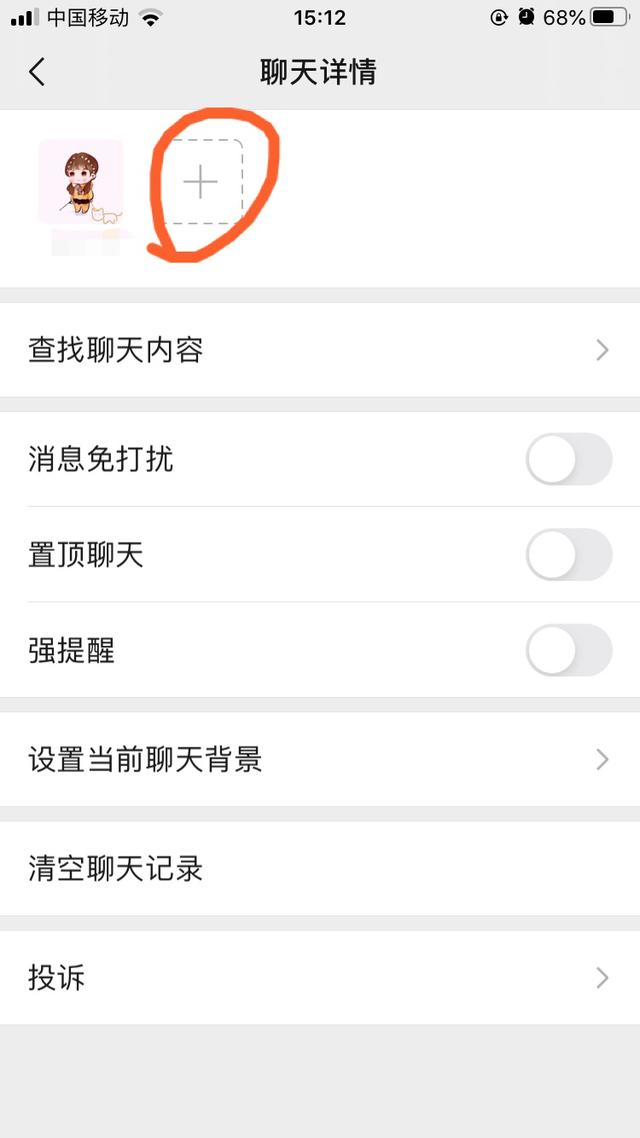The image size is (640, 1138).
Task: Toggle the 强提醒 switch
Action: [568, 650]
